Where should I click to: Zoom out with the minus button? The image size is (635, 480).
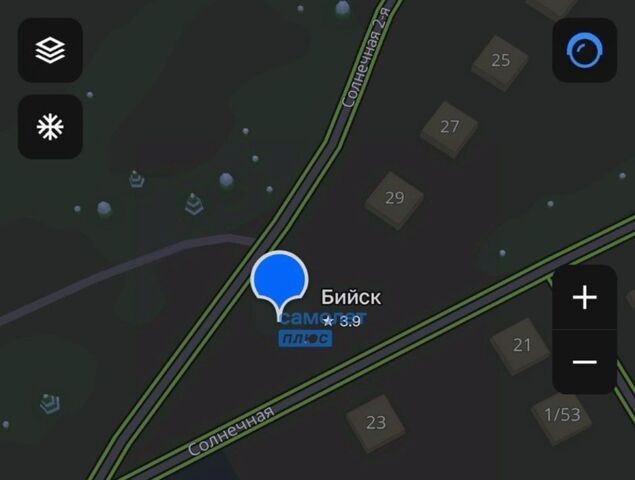584,362
